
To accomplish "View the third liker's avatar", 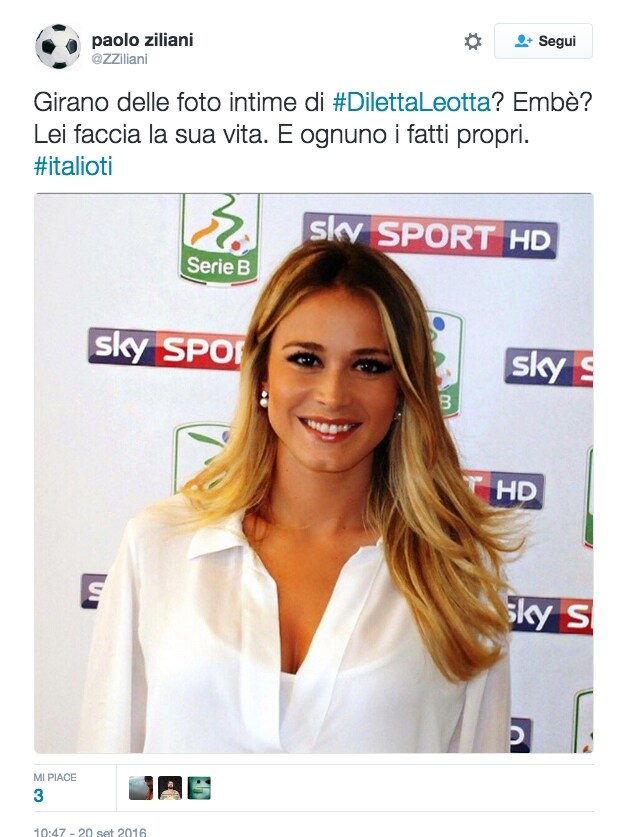I will click(199, 788).
